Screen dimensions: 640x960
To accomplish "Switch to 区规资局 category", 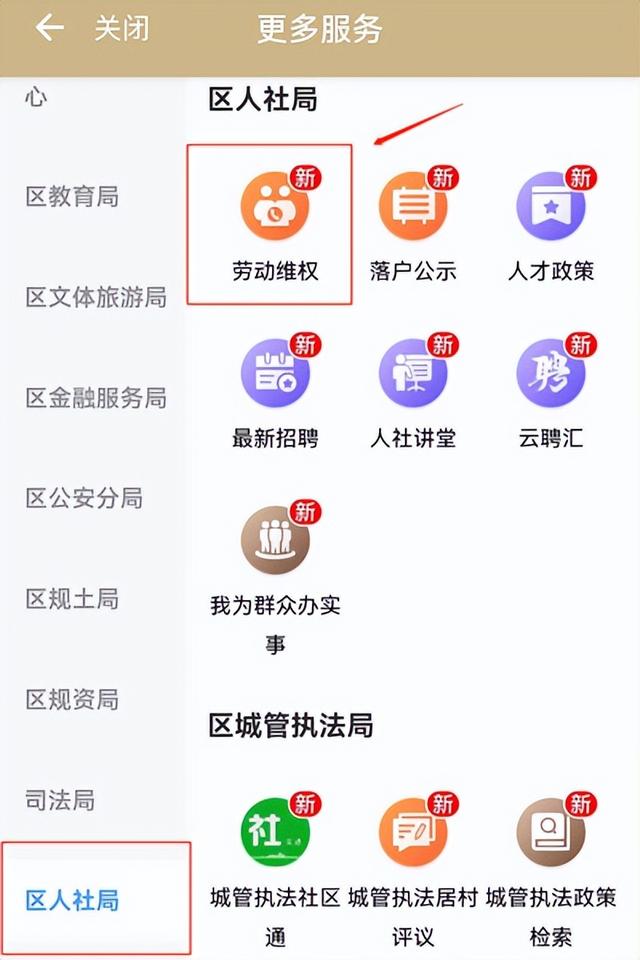I will click(72, 699).
